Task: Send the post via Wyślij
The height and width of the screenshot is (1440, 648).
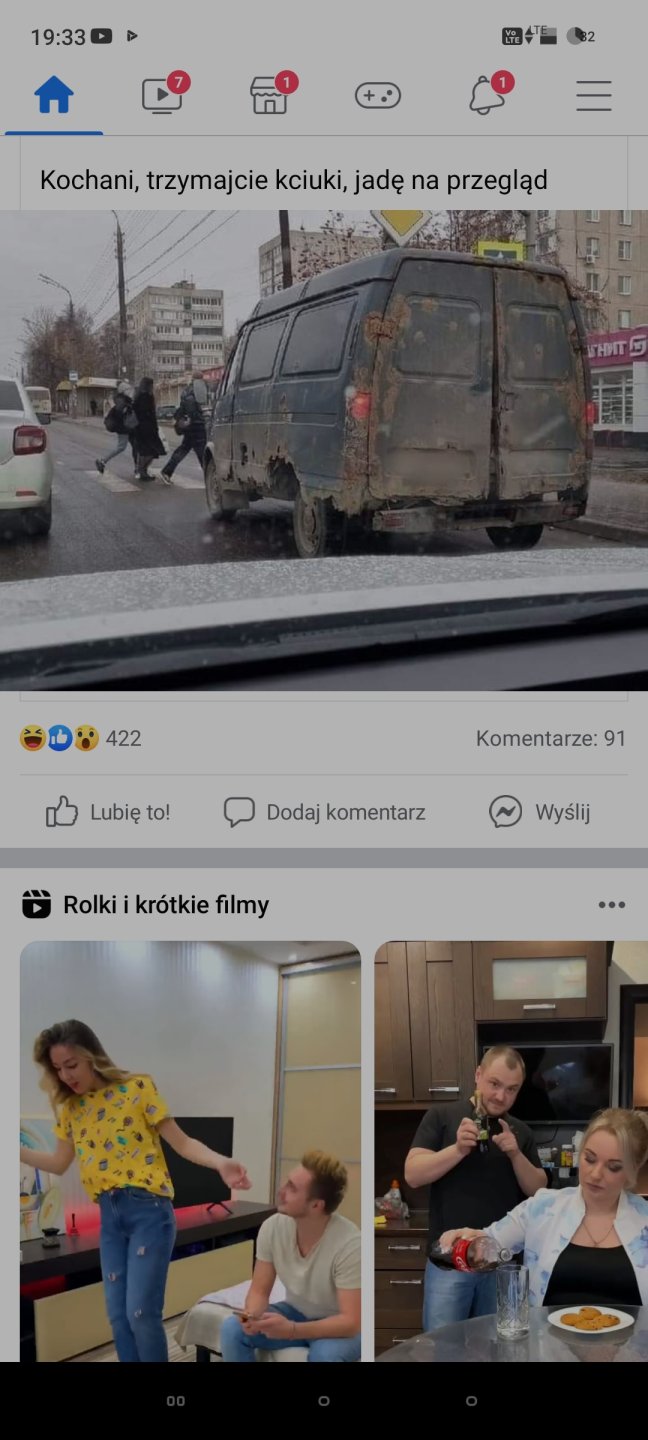Action: [540, 812]
